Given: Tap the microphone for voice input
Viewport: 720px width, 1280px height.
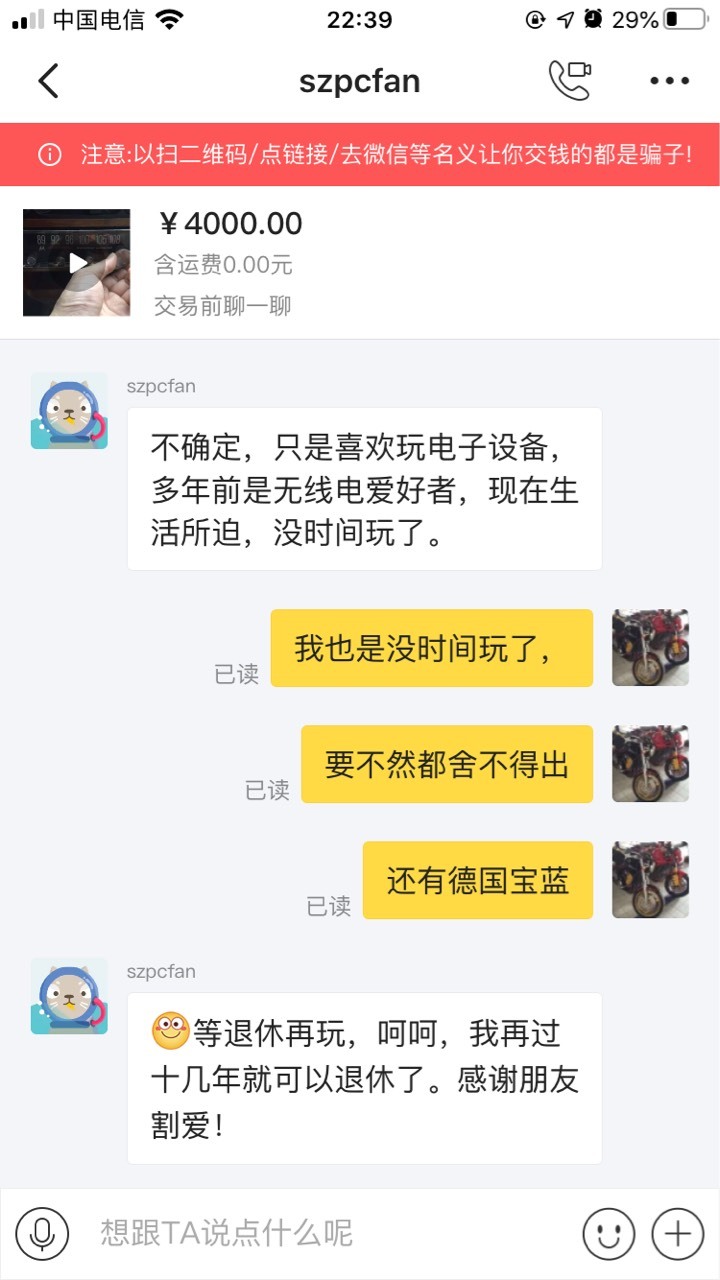Looking at the screenshot, I should (42, 1234).
